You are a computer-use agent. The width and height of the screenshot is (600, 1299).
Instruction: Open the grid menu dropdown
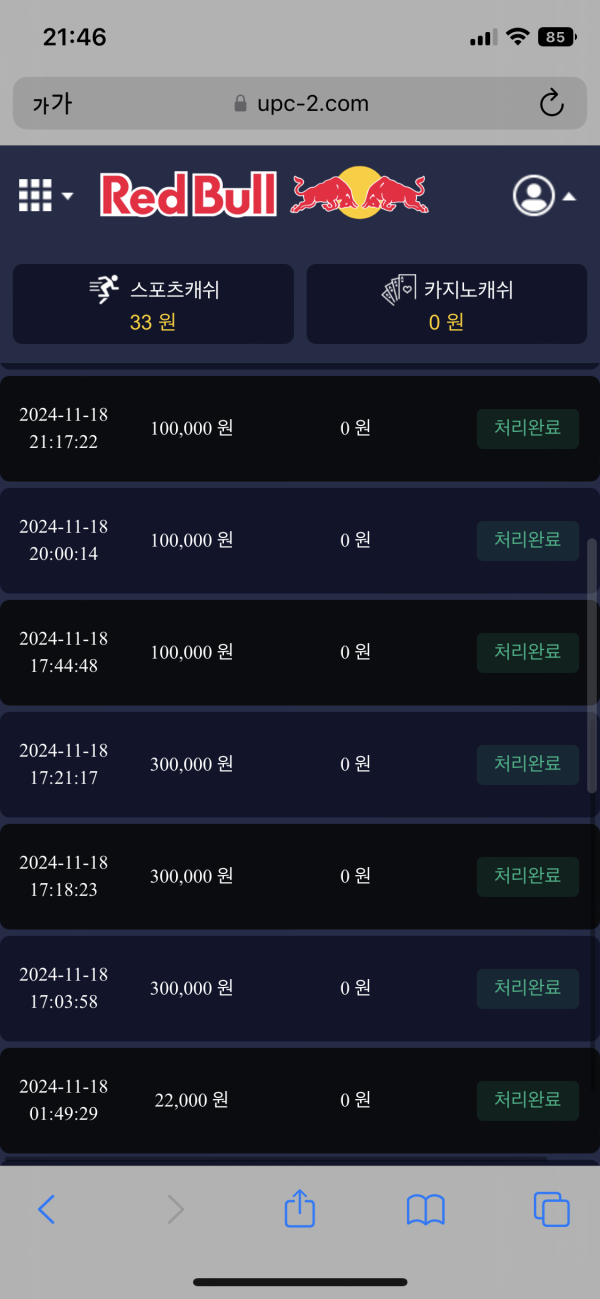point(45,195)
